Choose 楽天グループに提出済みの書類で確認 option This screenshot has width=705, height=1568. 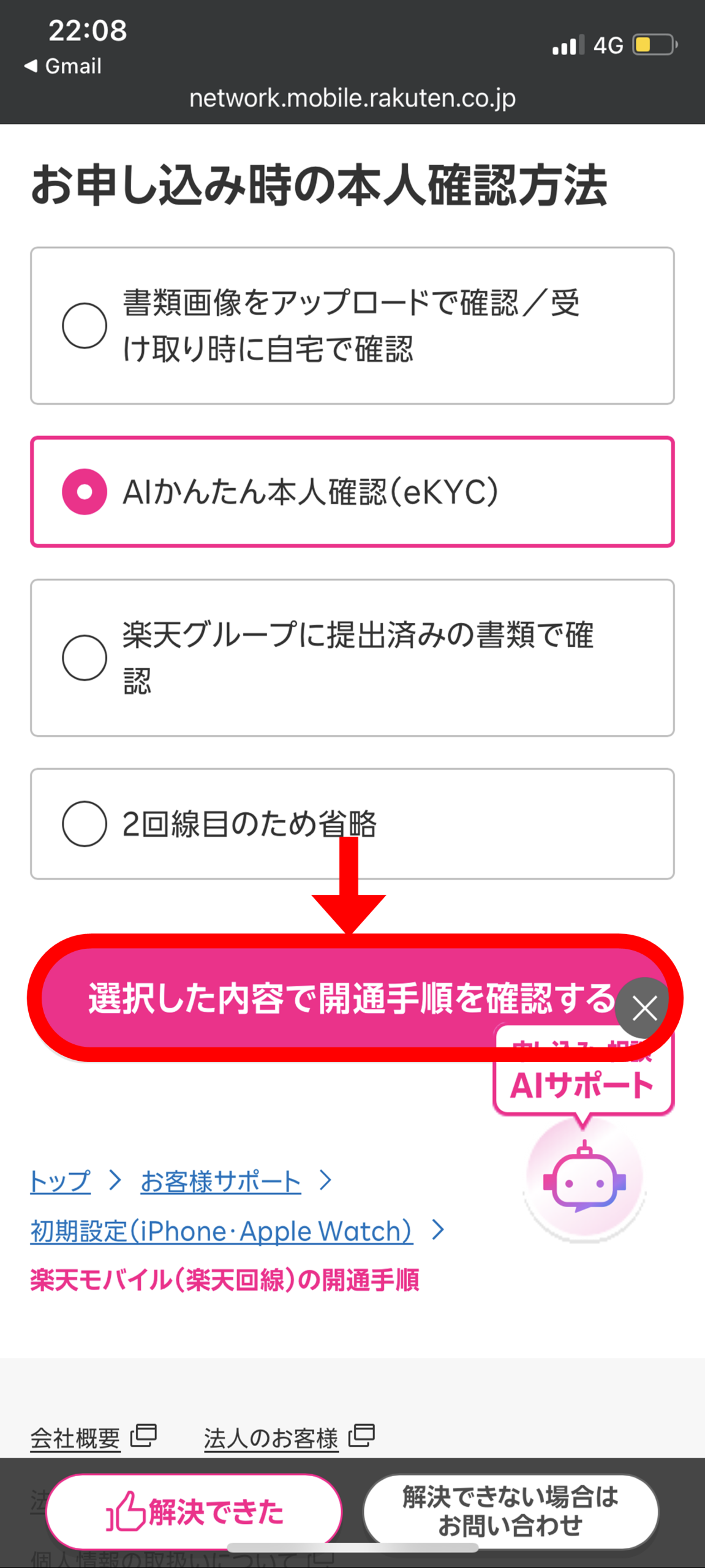coord(352,658)
